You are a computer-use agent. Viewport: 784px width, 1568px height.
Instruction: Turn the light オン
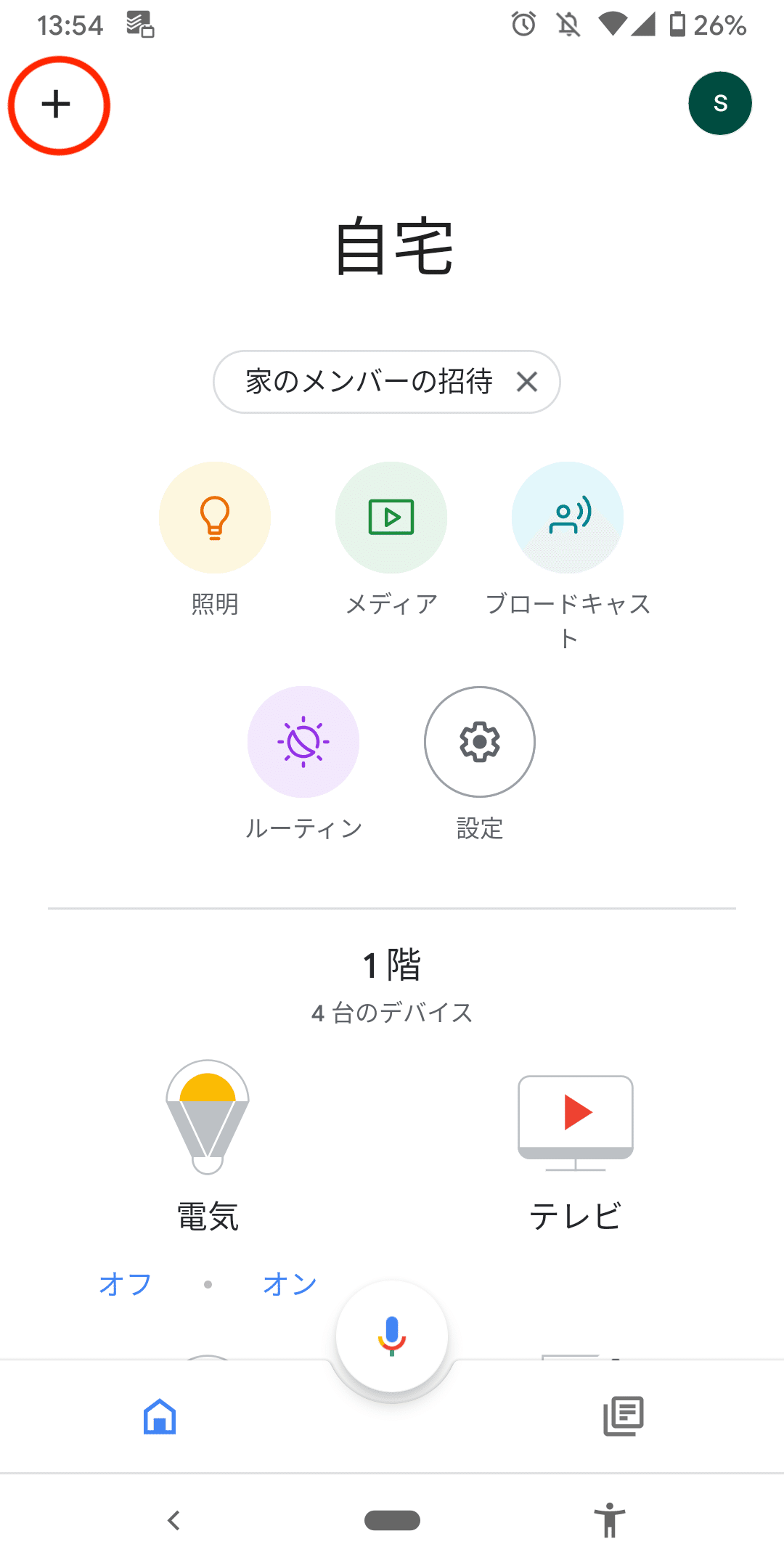pos(290,1284)
